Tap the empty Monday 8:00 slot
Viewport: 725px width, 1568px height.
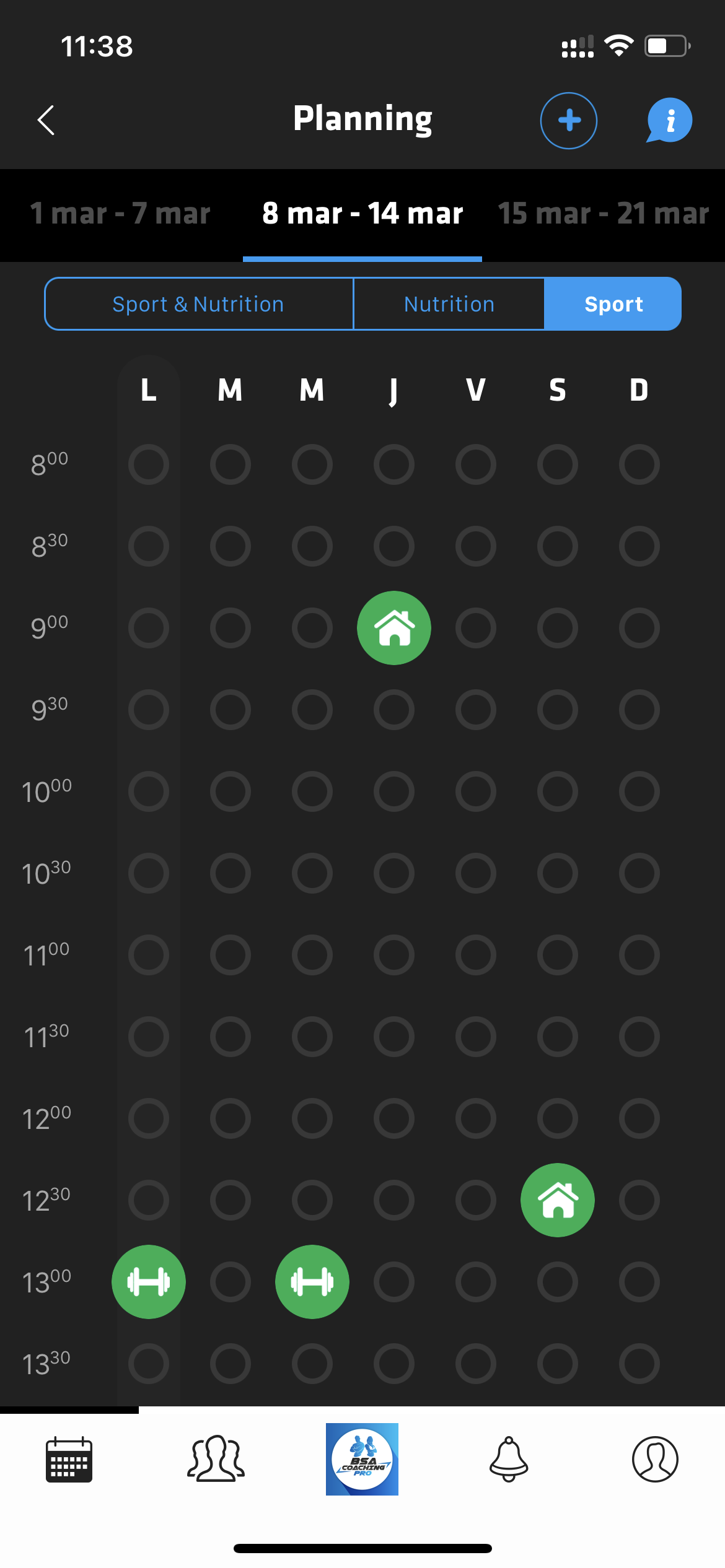pos(149,464)
